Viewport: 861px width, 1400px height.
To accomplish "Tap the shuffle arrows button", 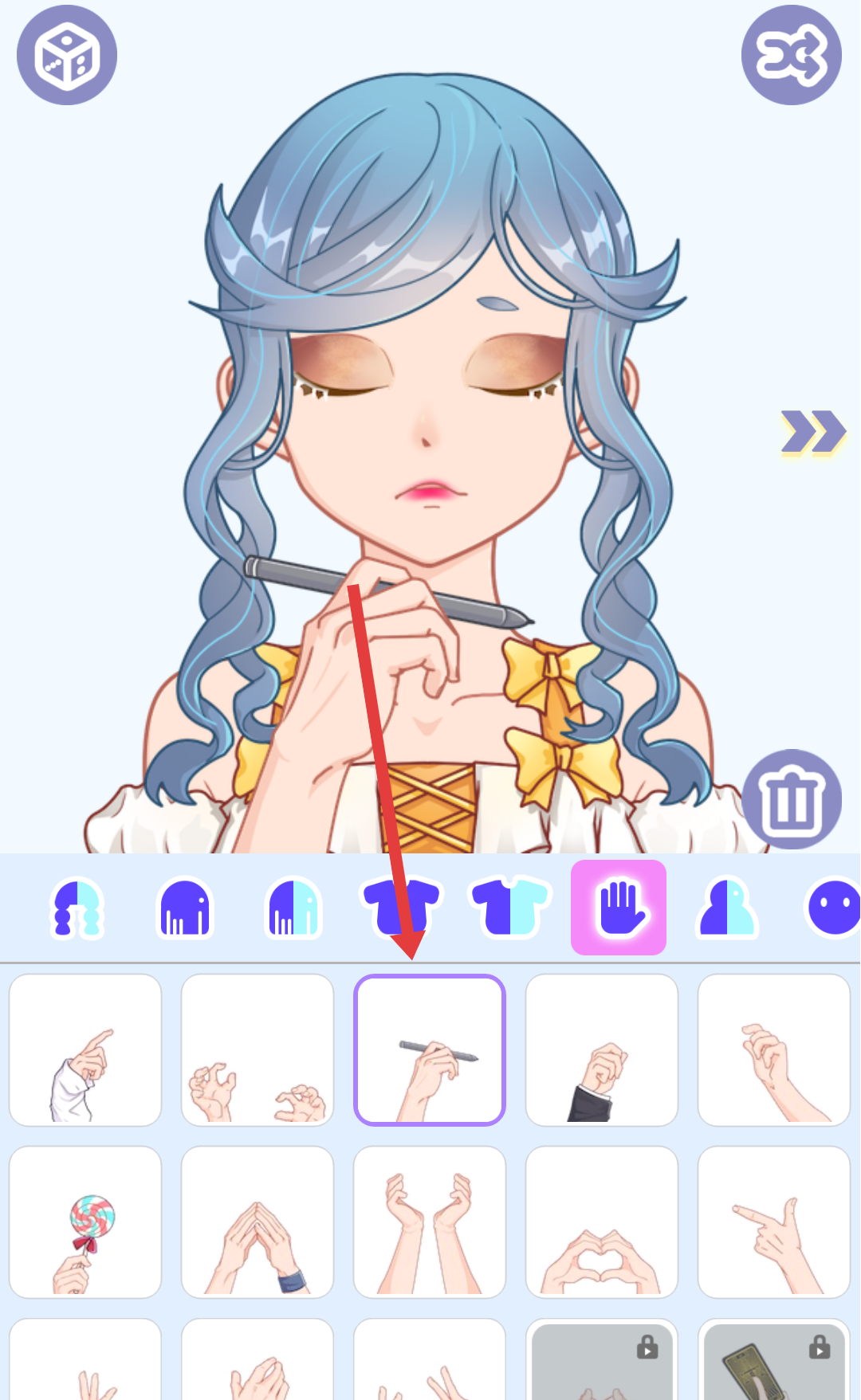I will coord(791,55).
